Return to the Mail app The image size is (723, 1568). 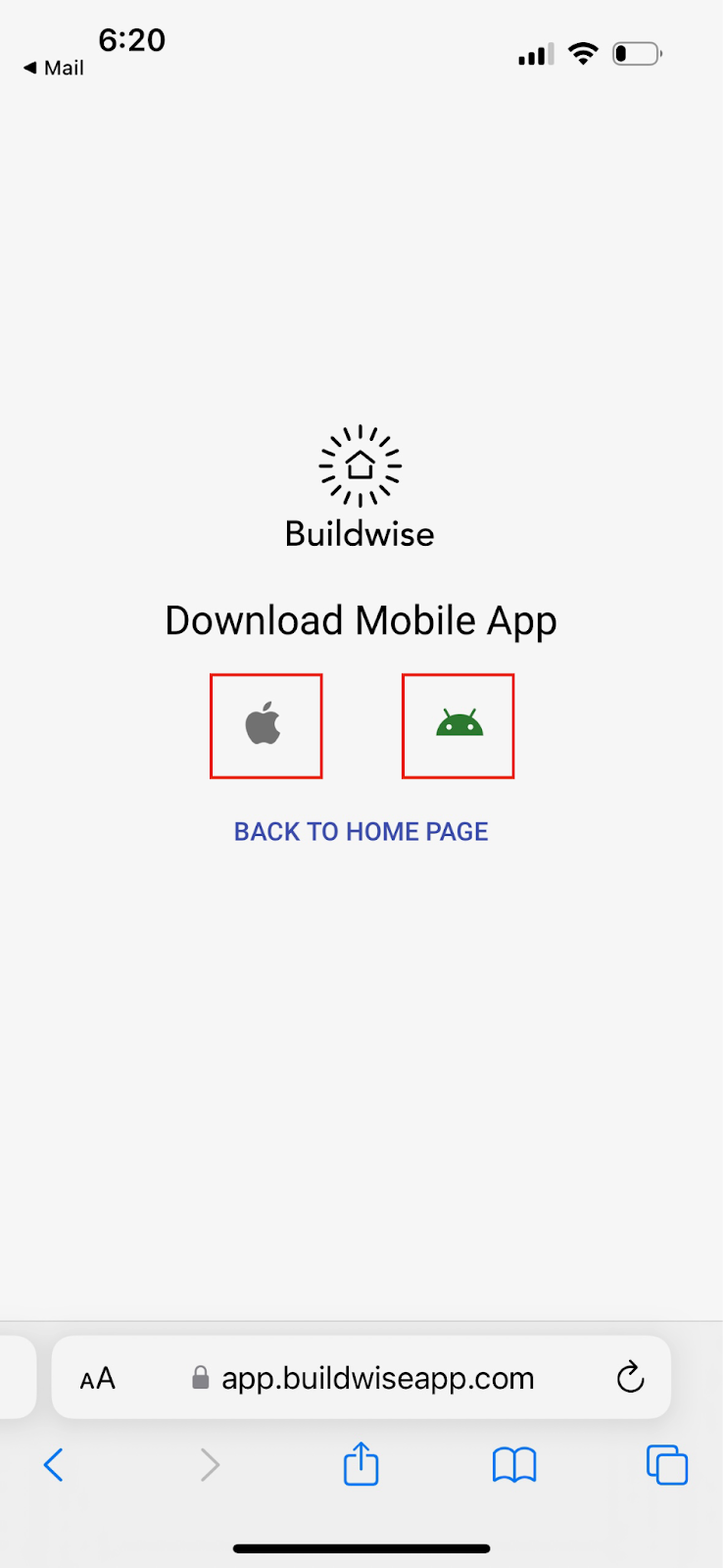(54, 68)
